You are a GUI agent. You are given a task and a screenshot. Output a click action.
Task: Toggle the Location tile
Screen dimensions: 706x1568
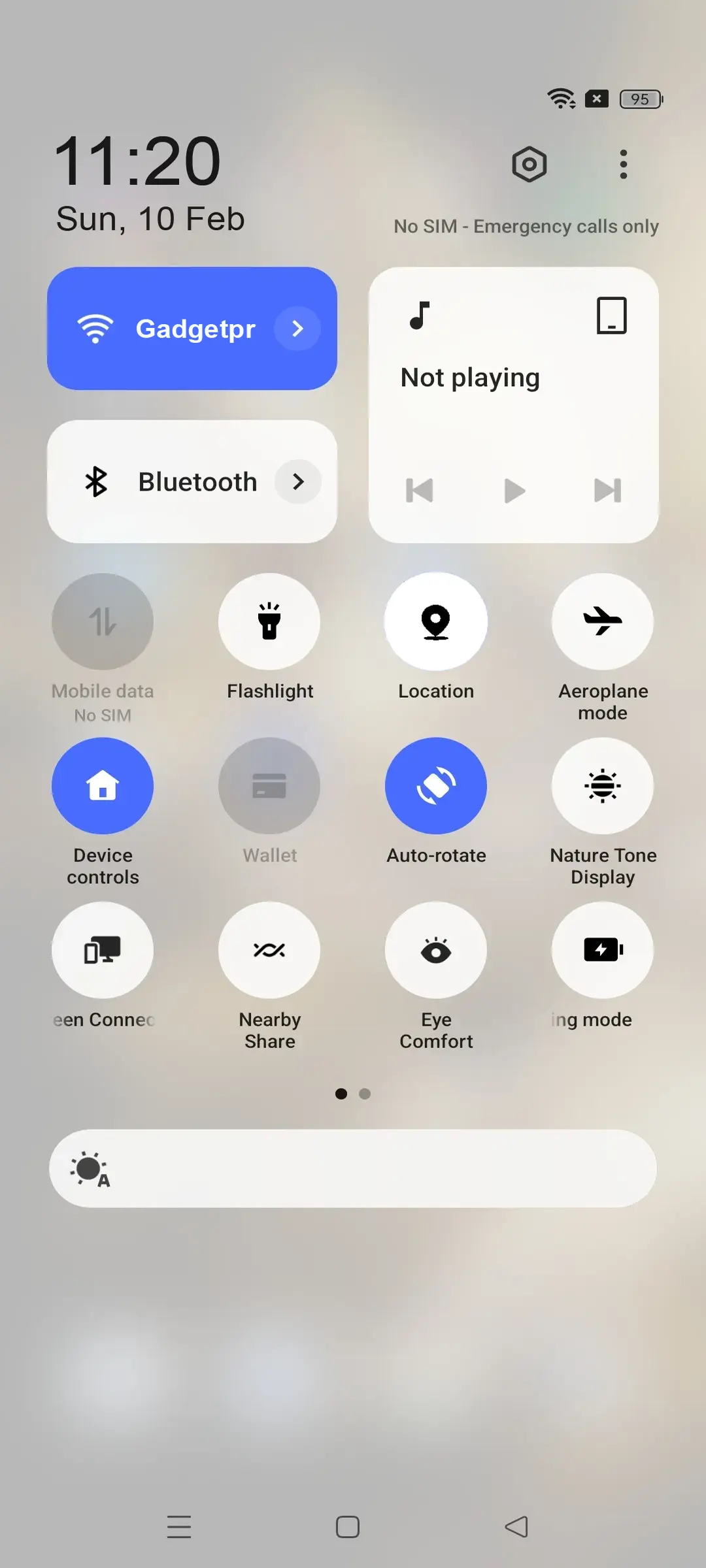pyautogui.click(x=436, y=621)
